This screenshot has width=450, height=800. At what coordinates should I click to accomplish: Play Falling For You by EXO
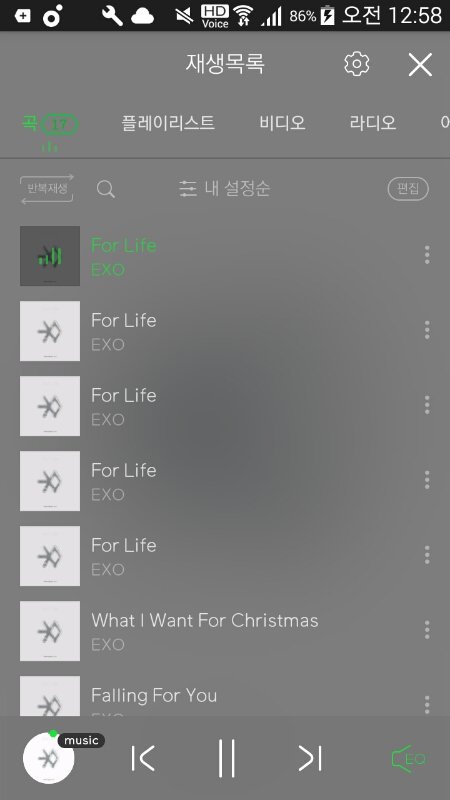tap(154, 696)
